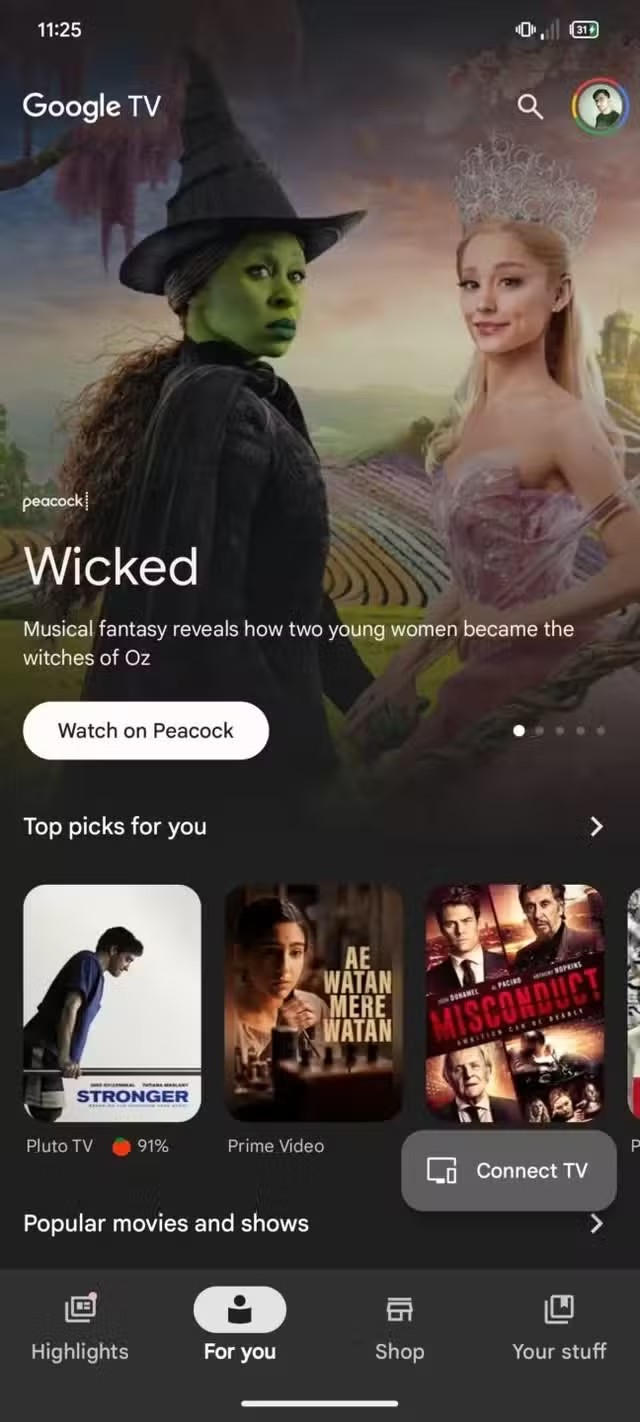The width and height of the screenshot is (640, 1422).
Task: Switch to the Highlights tab
Action: [80, 1328]
